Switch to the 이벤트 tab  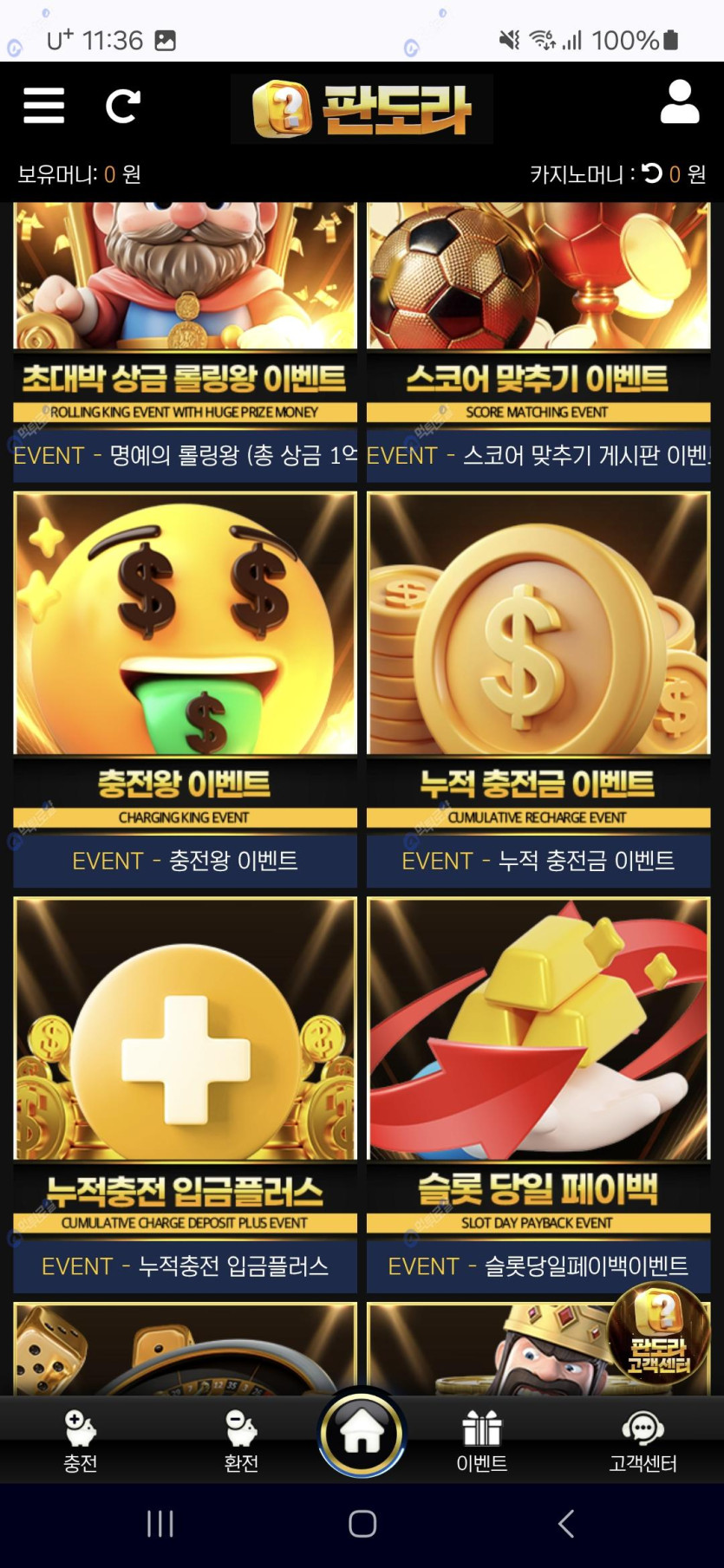click(x=481, y=1441)
